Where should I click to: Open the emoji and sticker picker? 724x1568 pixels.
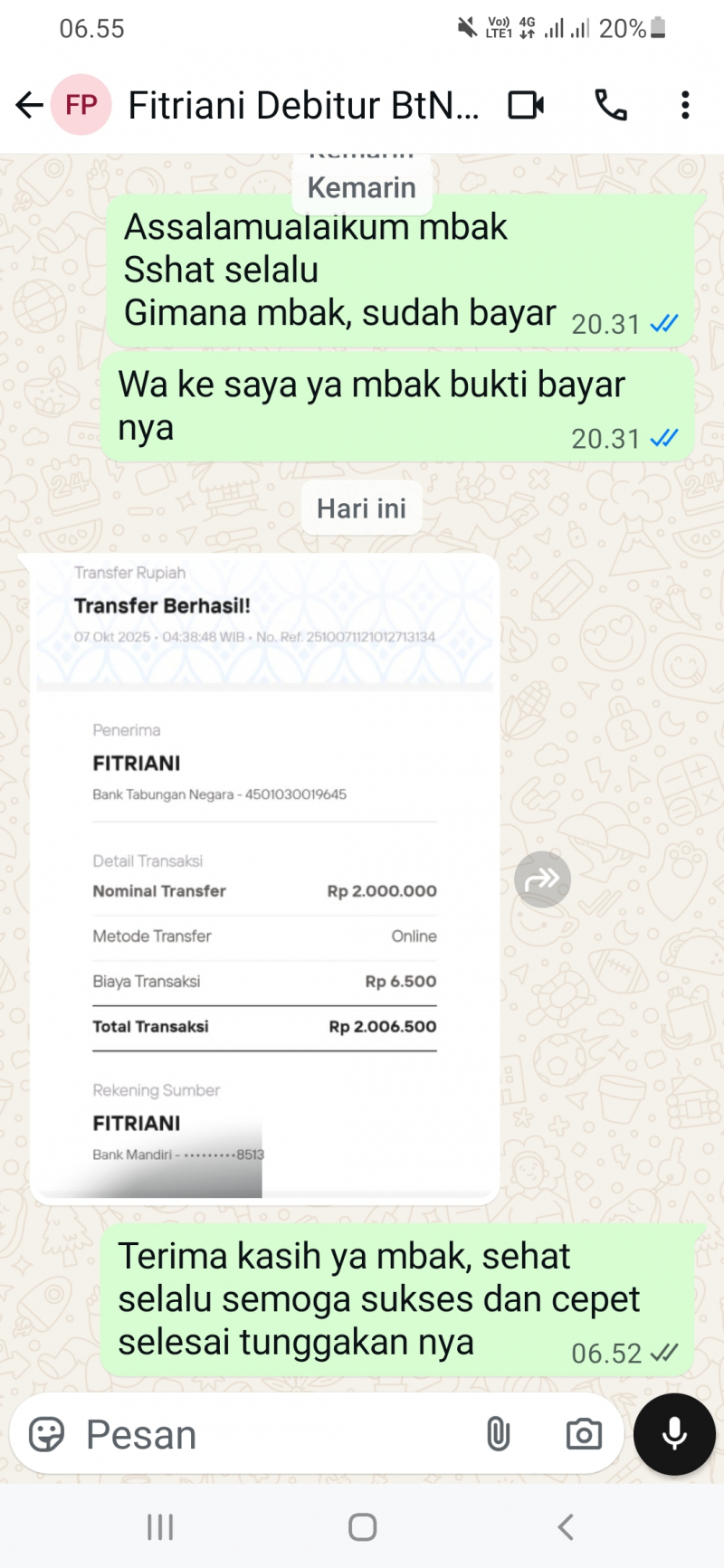(46, 1435)
